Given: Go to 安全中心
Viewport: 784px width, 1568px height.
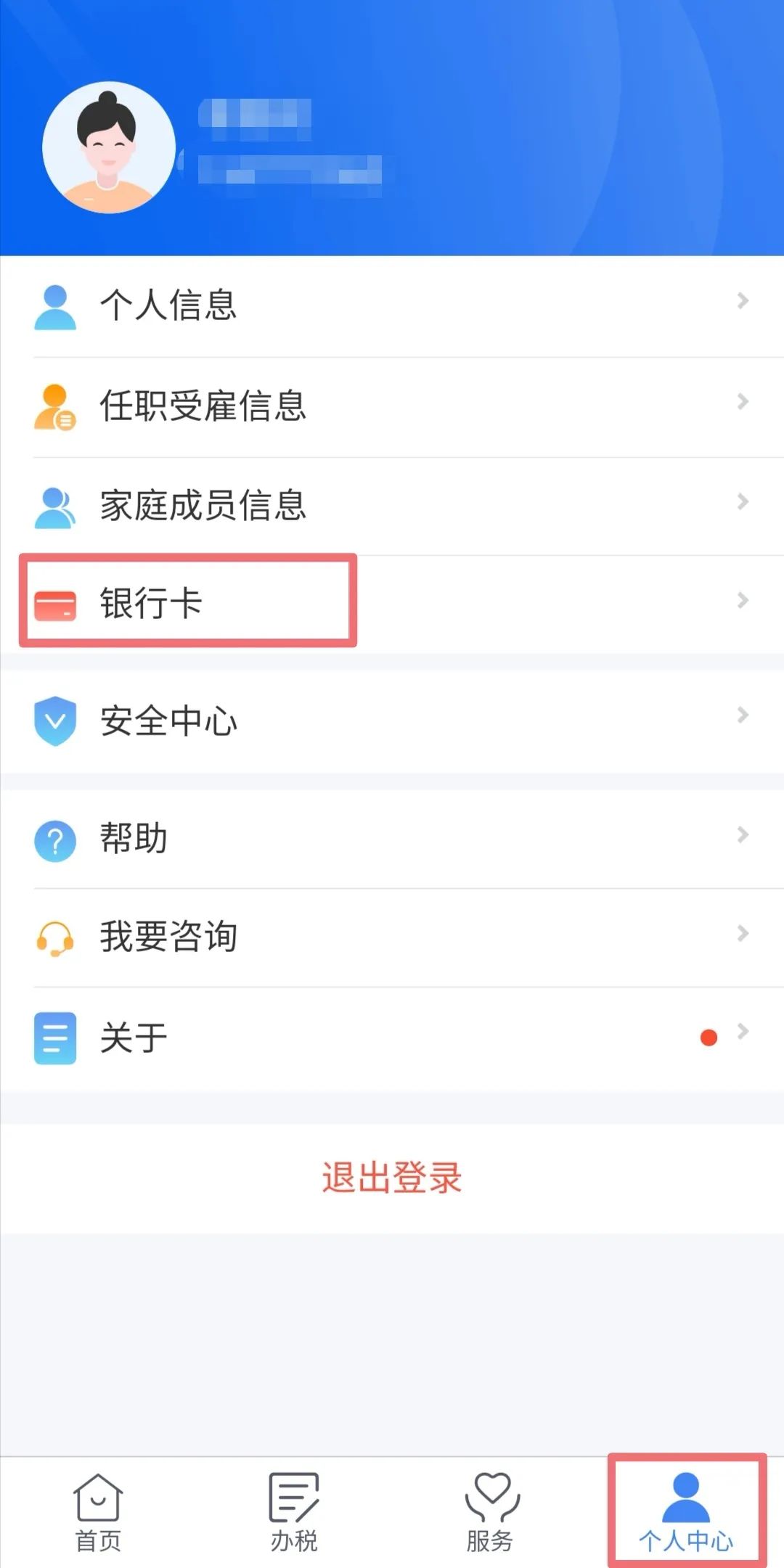Looking at the screenshot, I should 392,721.
